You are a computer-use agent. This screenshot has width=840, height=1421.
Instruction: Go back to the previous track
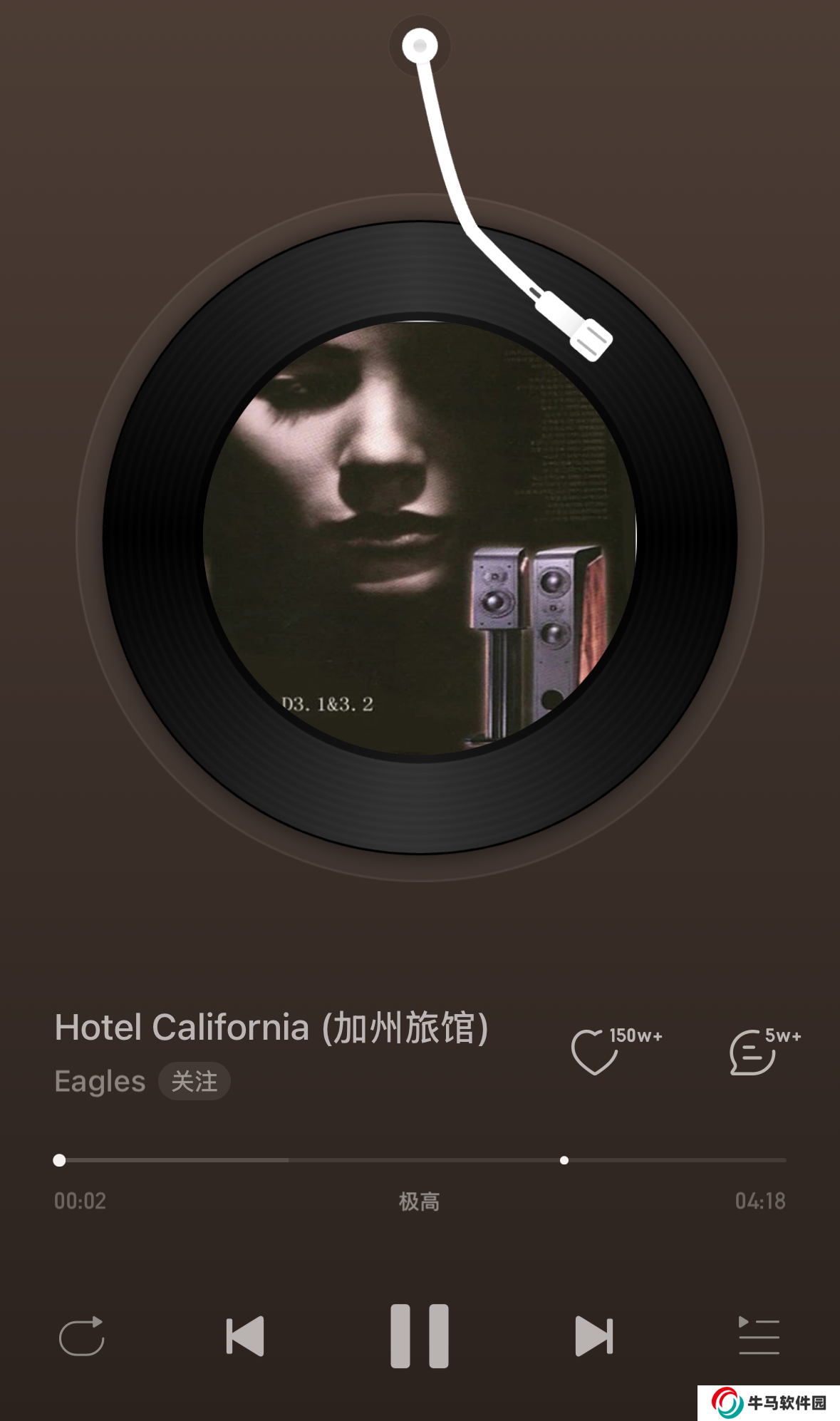(245, 1335)
